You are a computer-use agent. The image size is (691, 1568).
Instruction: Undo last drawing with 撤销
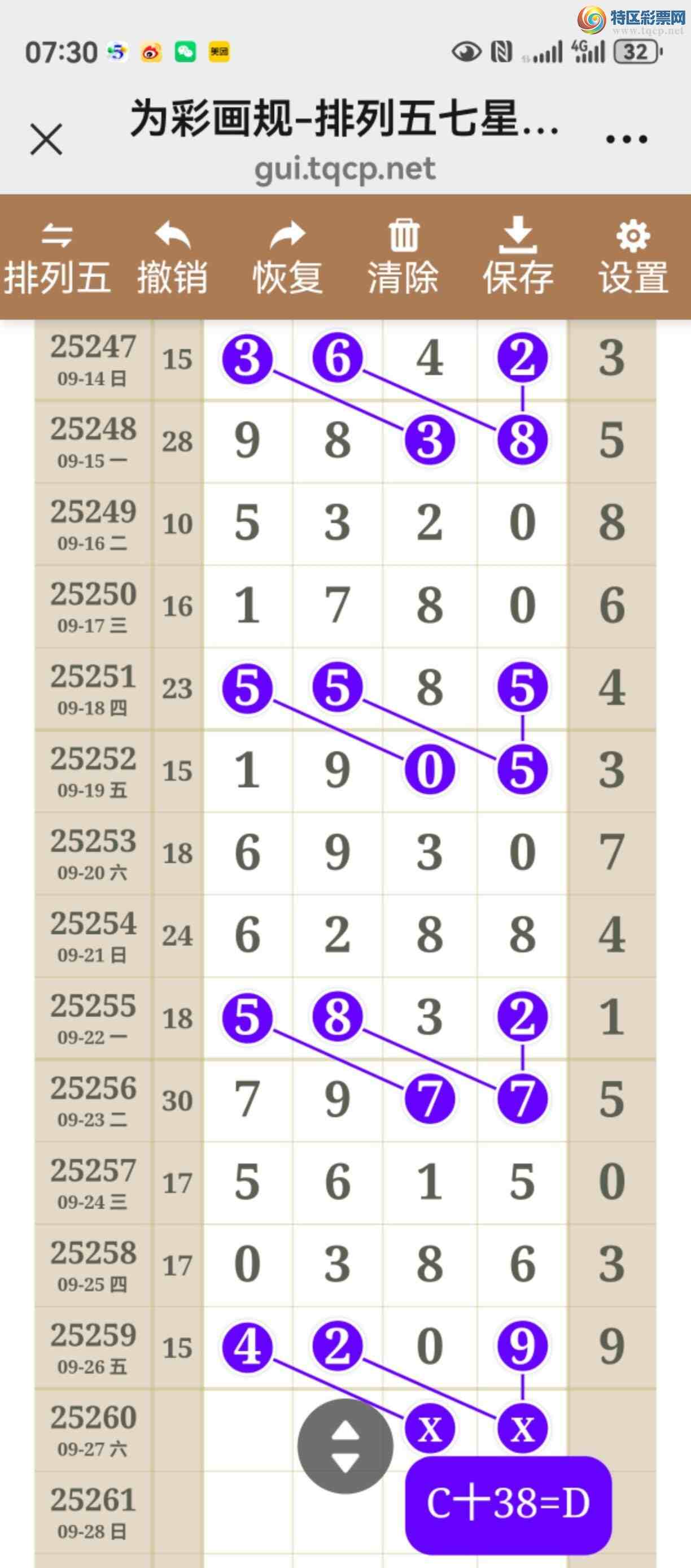pos(173,259)
